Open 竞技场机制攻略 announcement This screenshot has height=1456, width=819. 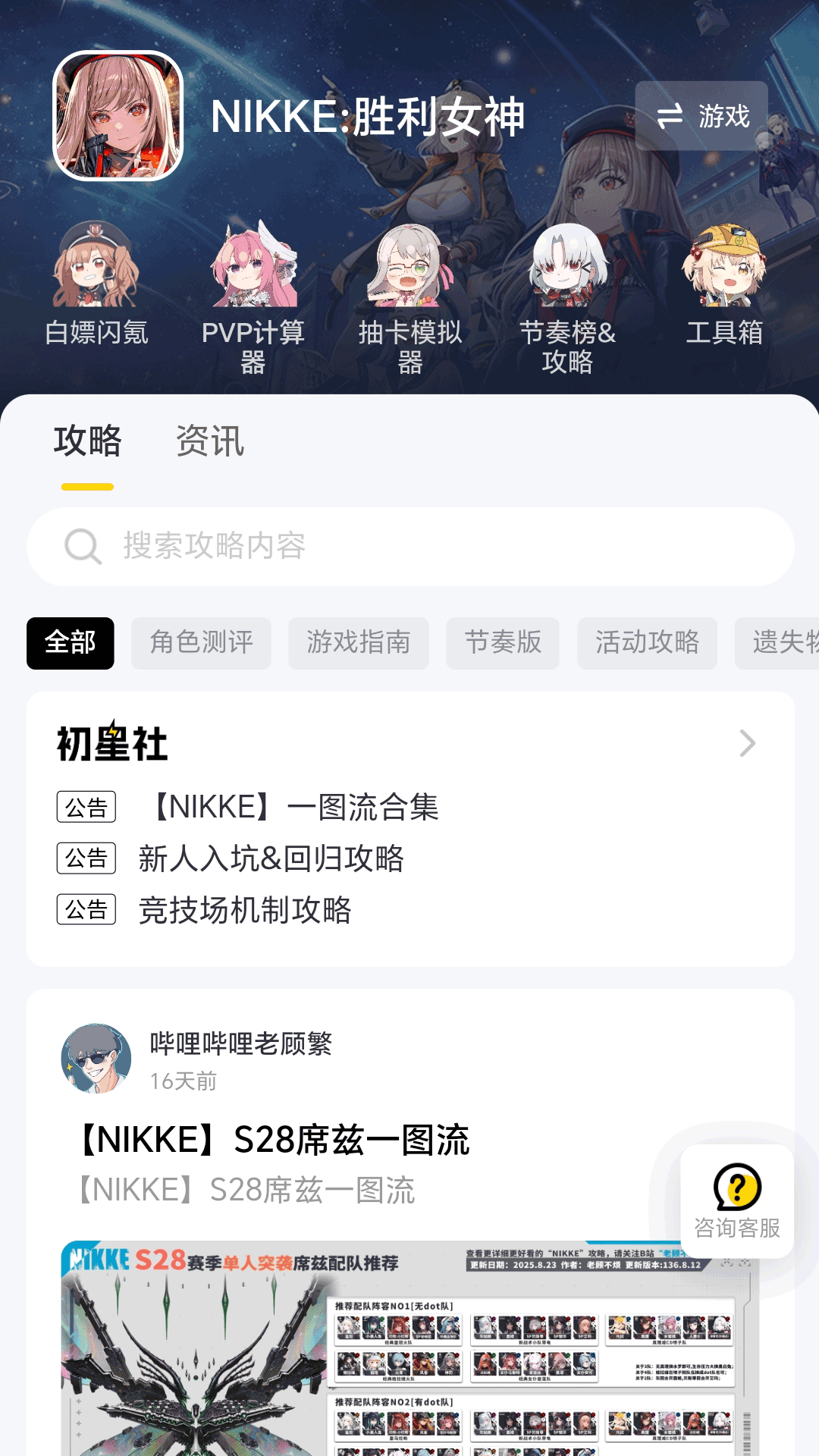point(245,910)
